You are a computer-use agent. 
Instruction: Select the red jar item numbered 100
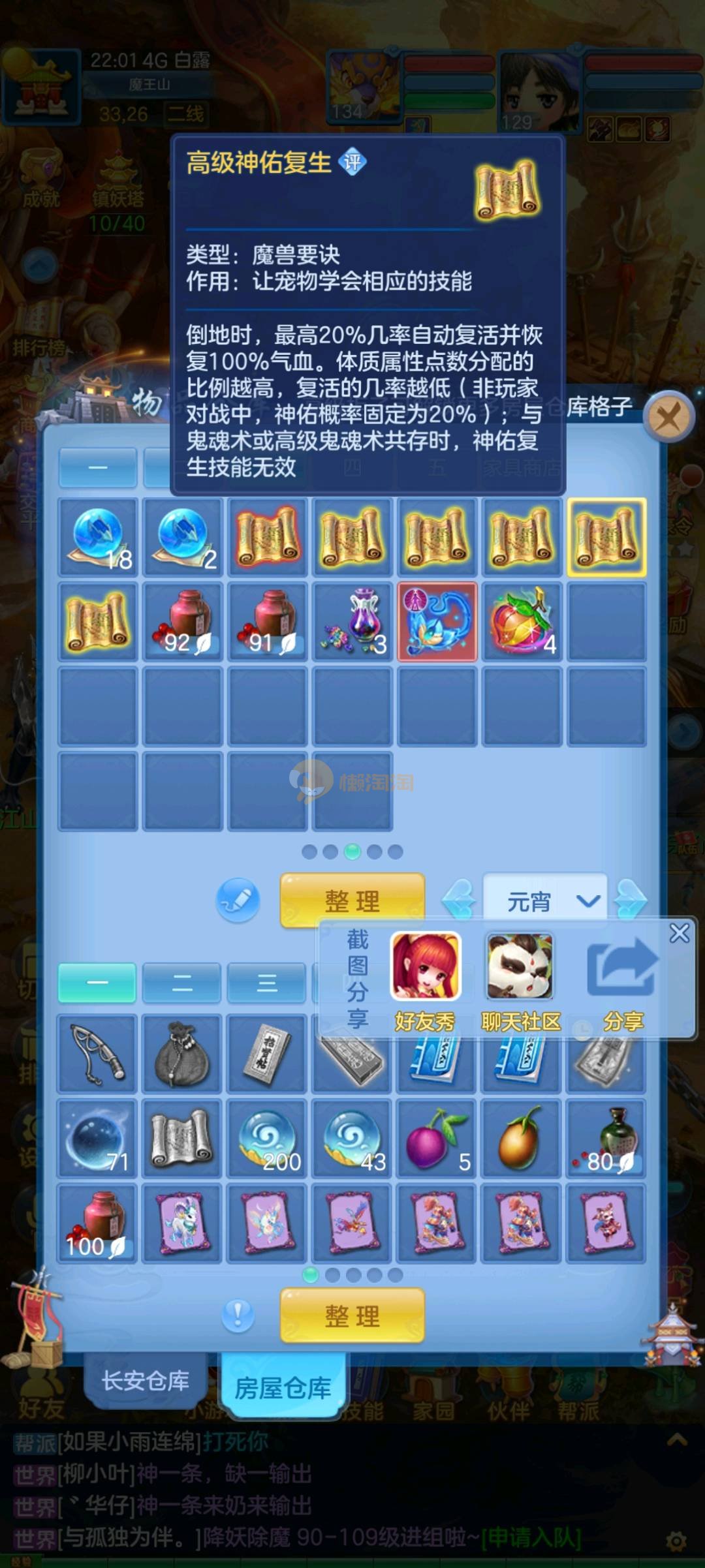click(97, 1223)
